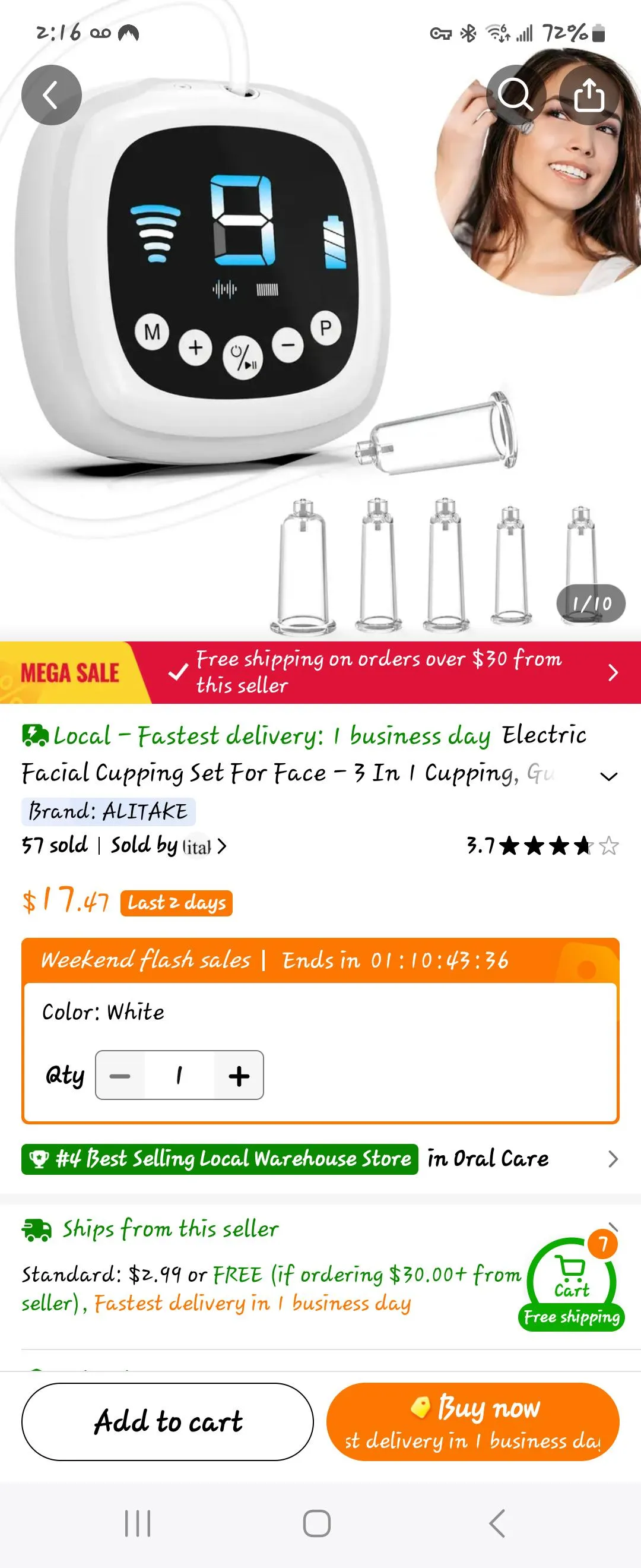The image size is (641, 1568).
Task: Decrease quantity with the minus button
Action: [x=120, y=1076]
